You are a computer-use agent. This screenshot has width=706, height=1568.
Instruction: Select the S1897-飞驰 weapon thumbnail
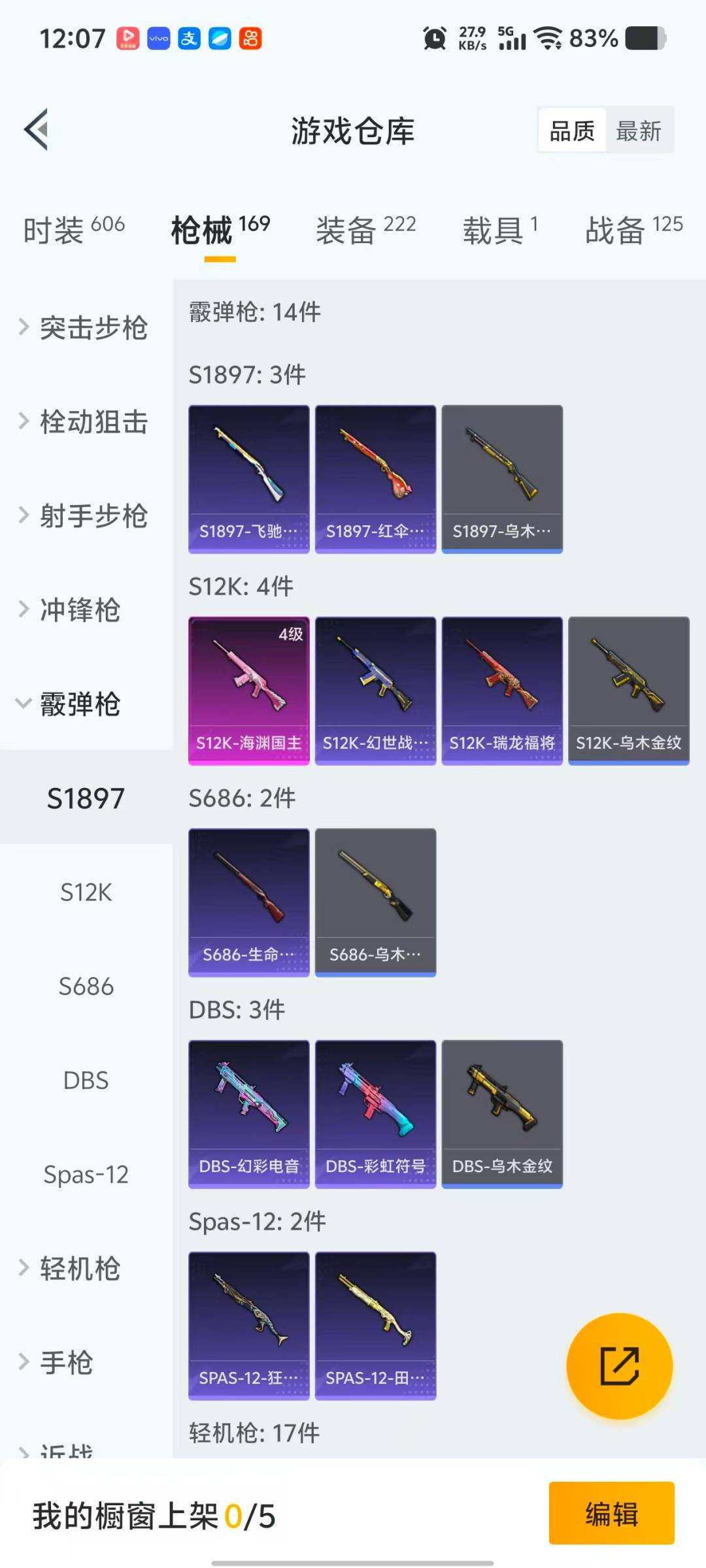point(248,477)
